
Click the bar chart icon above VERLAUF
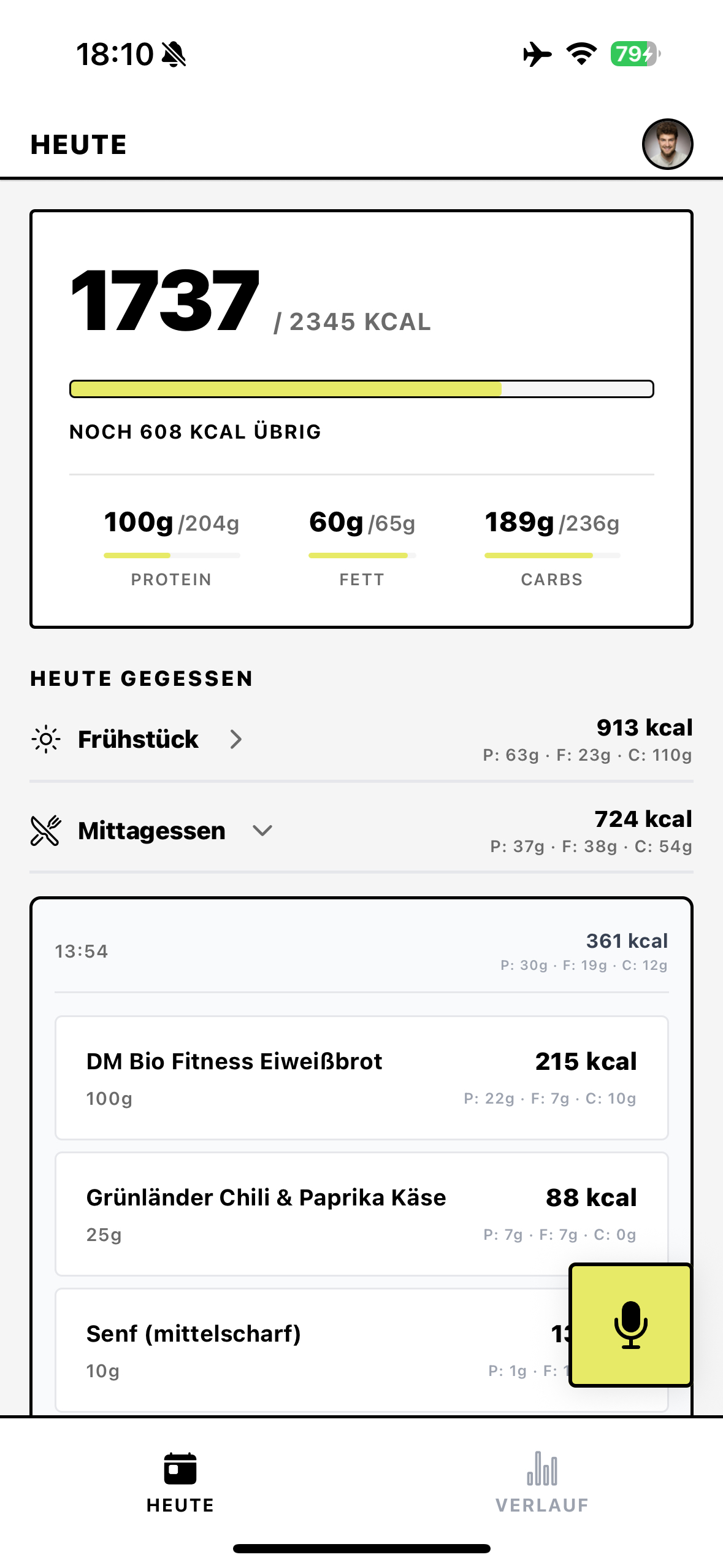pyautogui.click(x=542, y=1467)
